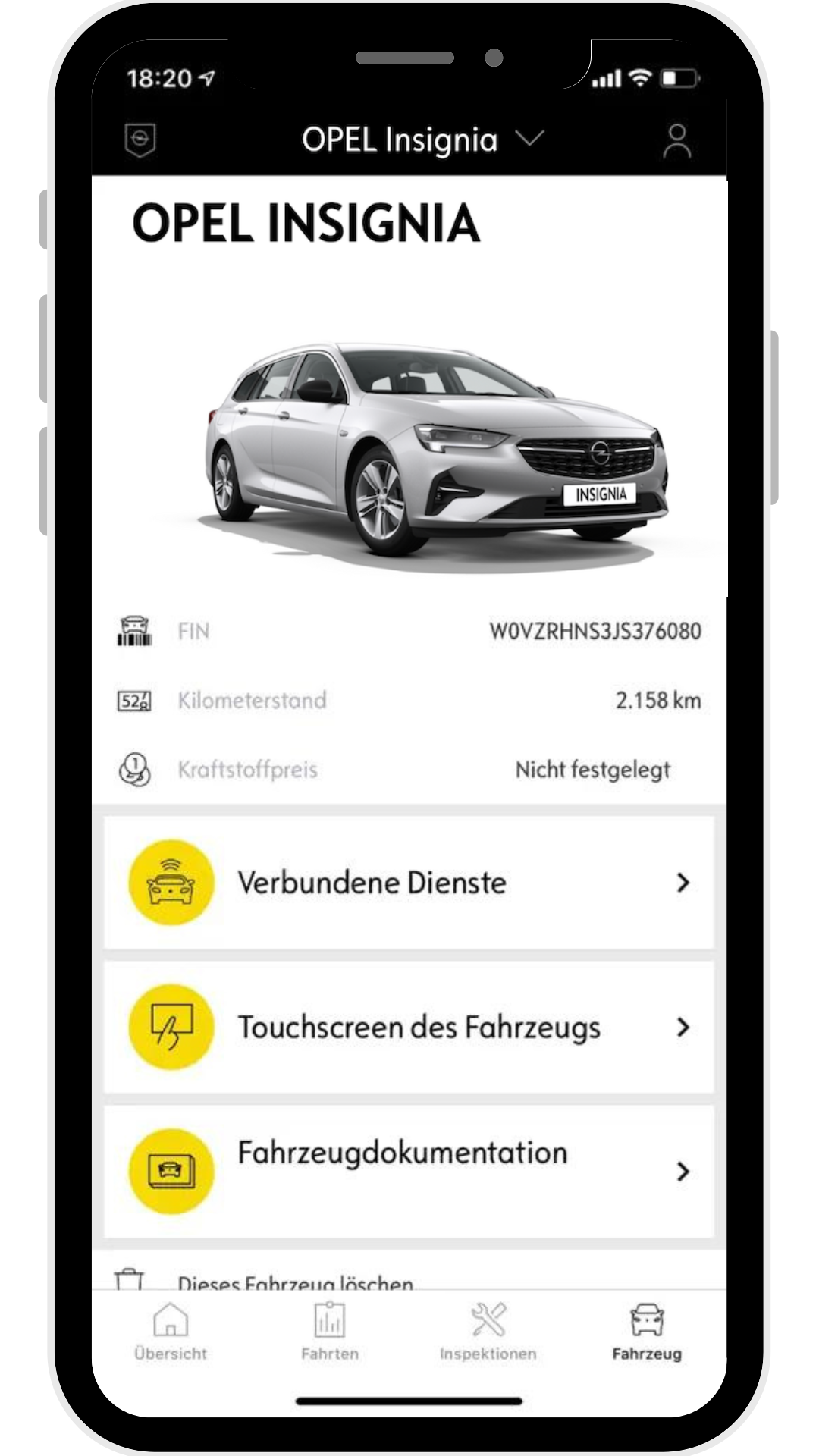The height and width of the screenshot is (1456, 819).
Task: Open the user profile icon
Action: [676, 141]
